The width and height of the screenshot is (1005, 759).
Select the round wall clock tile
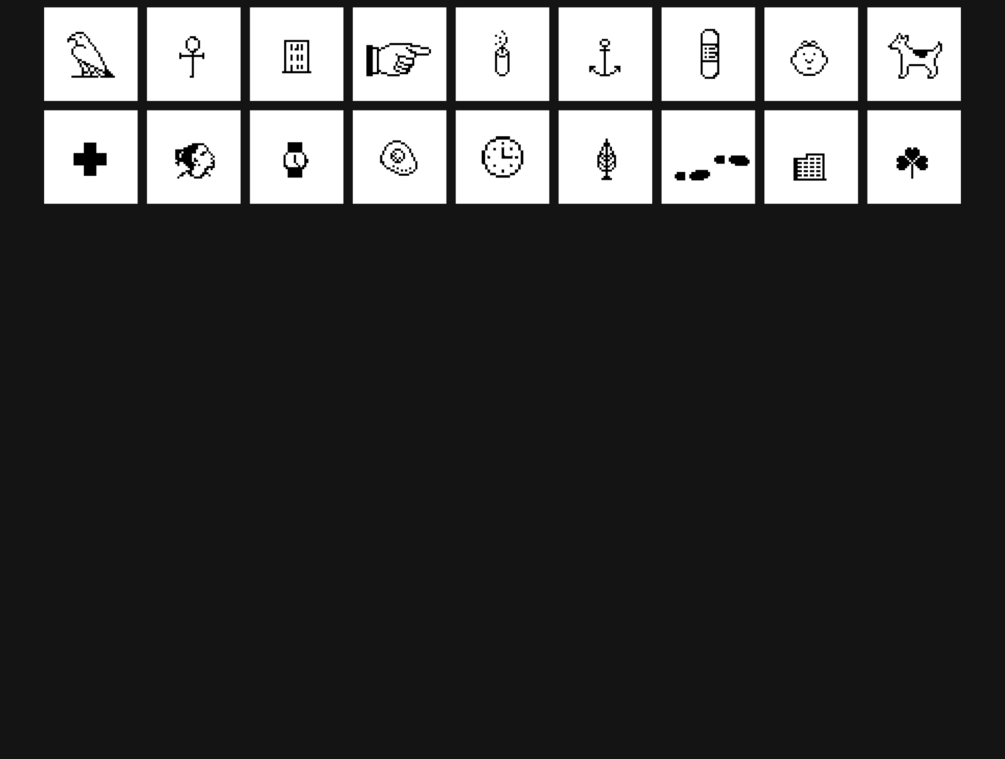click(502, 158)
